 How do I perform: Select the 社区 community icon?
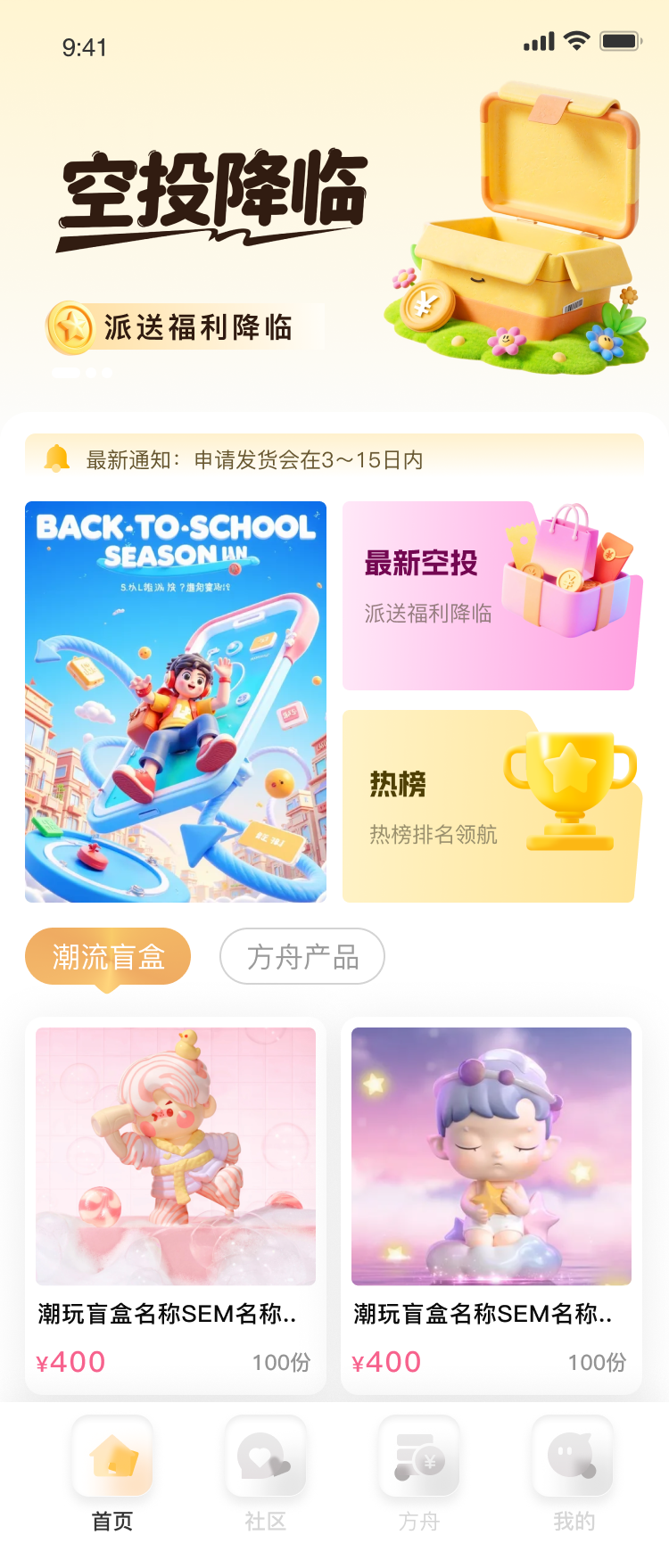point(267,1457)
